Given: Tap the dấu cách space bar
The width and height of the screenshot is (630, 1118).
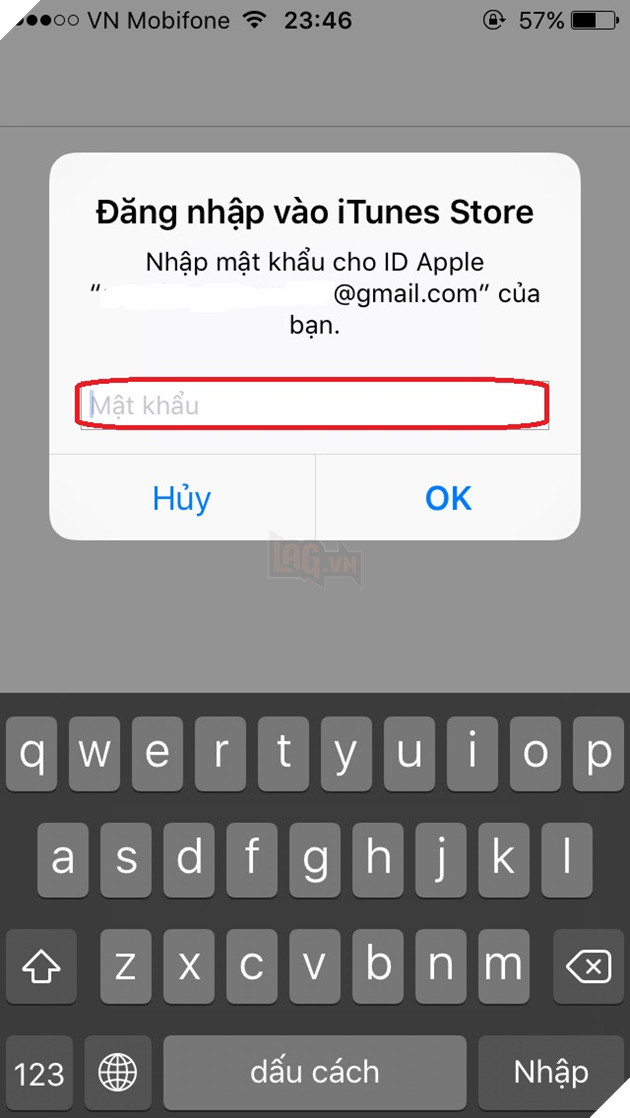Looking at the screenshot, I should 314,1074.
